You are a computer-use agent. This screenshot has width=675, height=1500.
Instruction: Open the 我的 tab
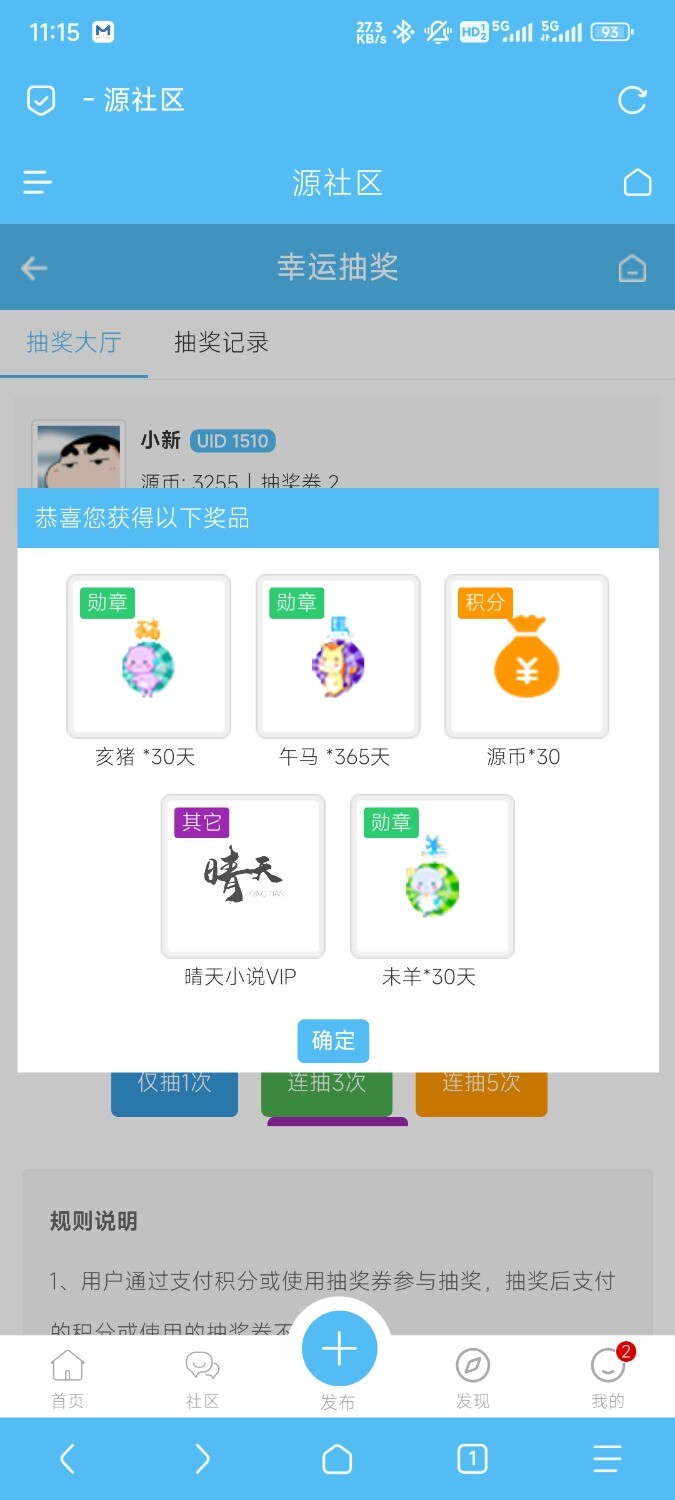(x=607, y=1378)
